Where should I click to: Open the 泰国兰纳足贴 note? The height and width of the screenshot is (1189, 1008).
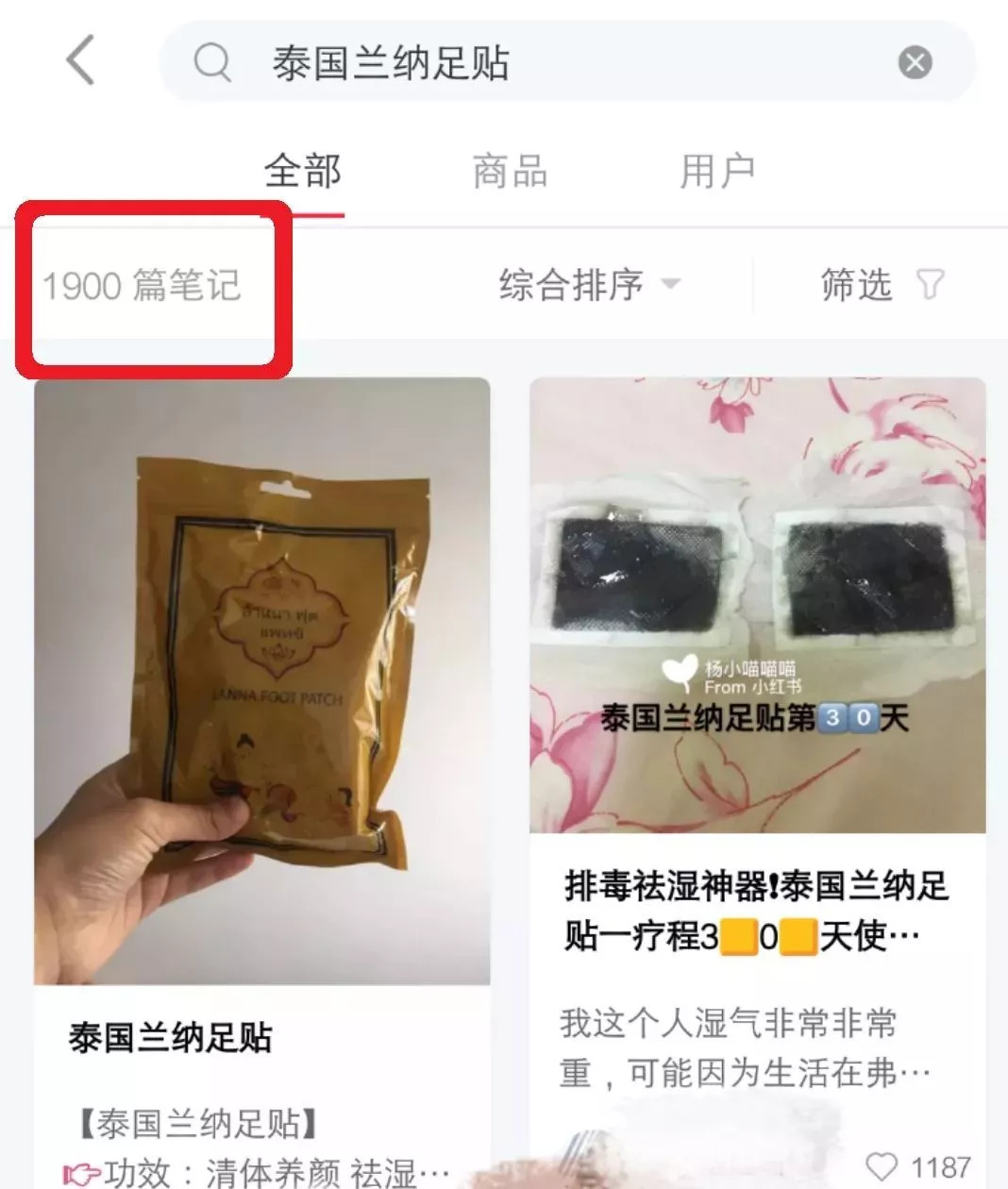pos(170,1035)
